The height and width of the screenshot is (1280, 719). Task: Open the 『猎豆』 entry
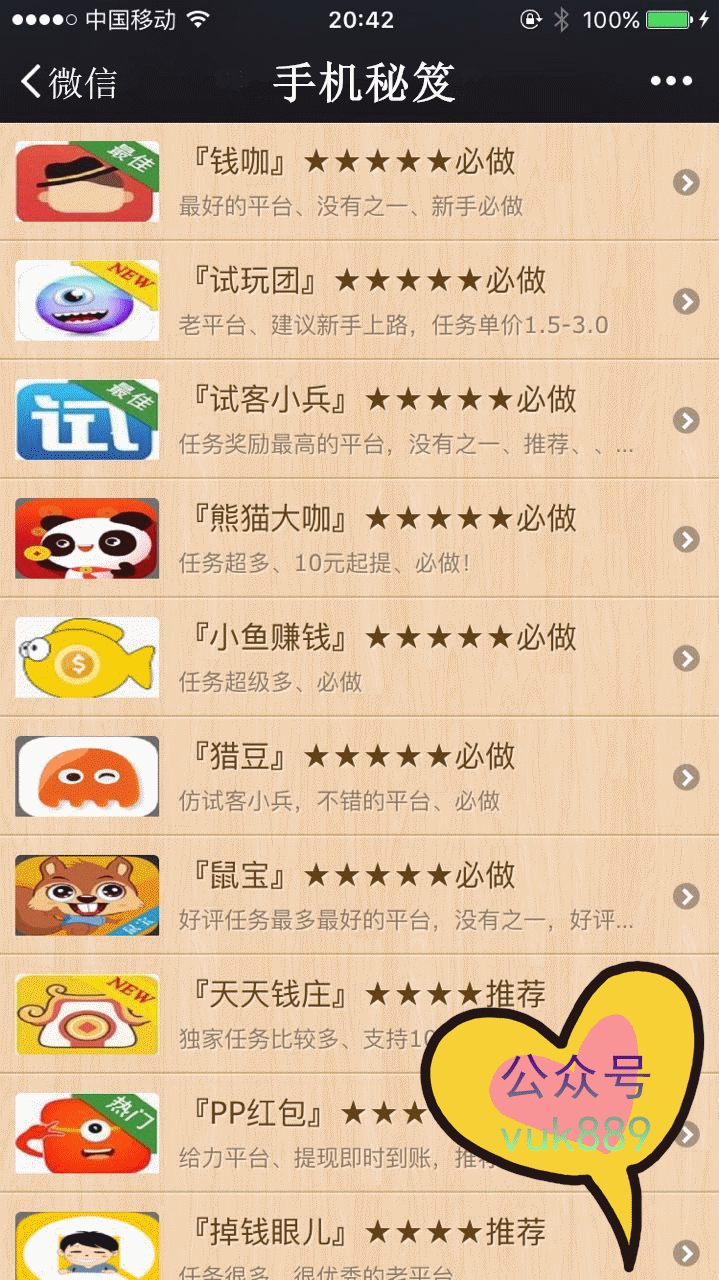click(x=360, y=776)
